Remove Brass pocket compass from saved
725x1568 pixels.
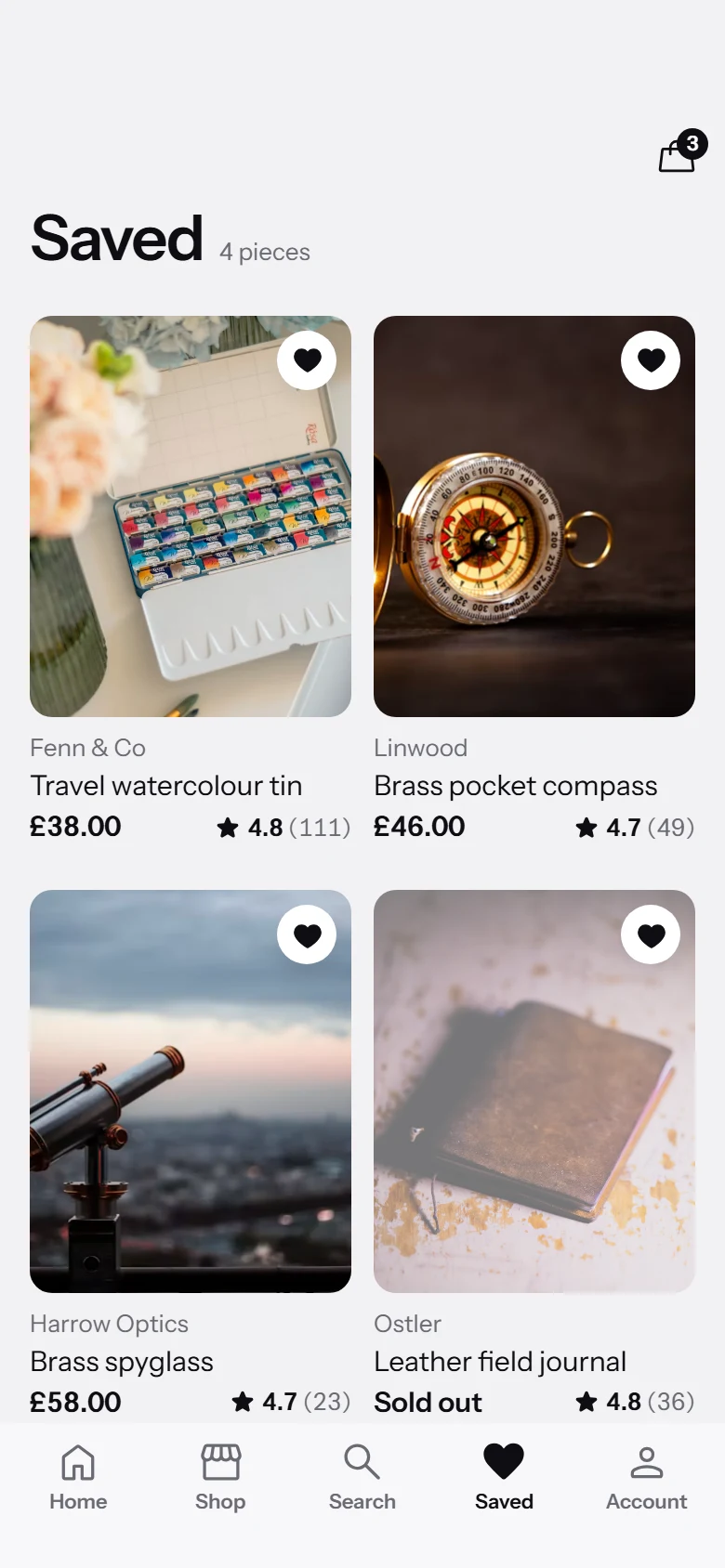point(651,360)
